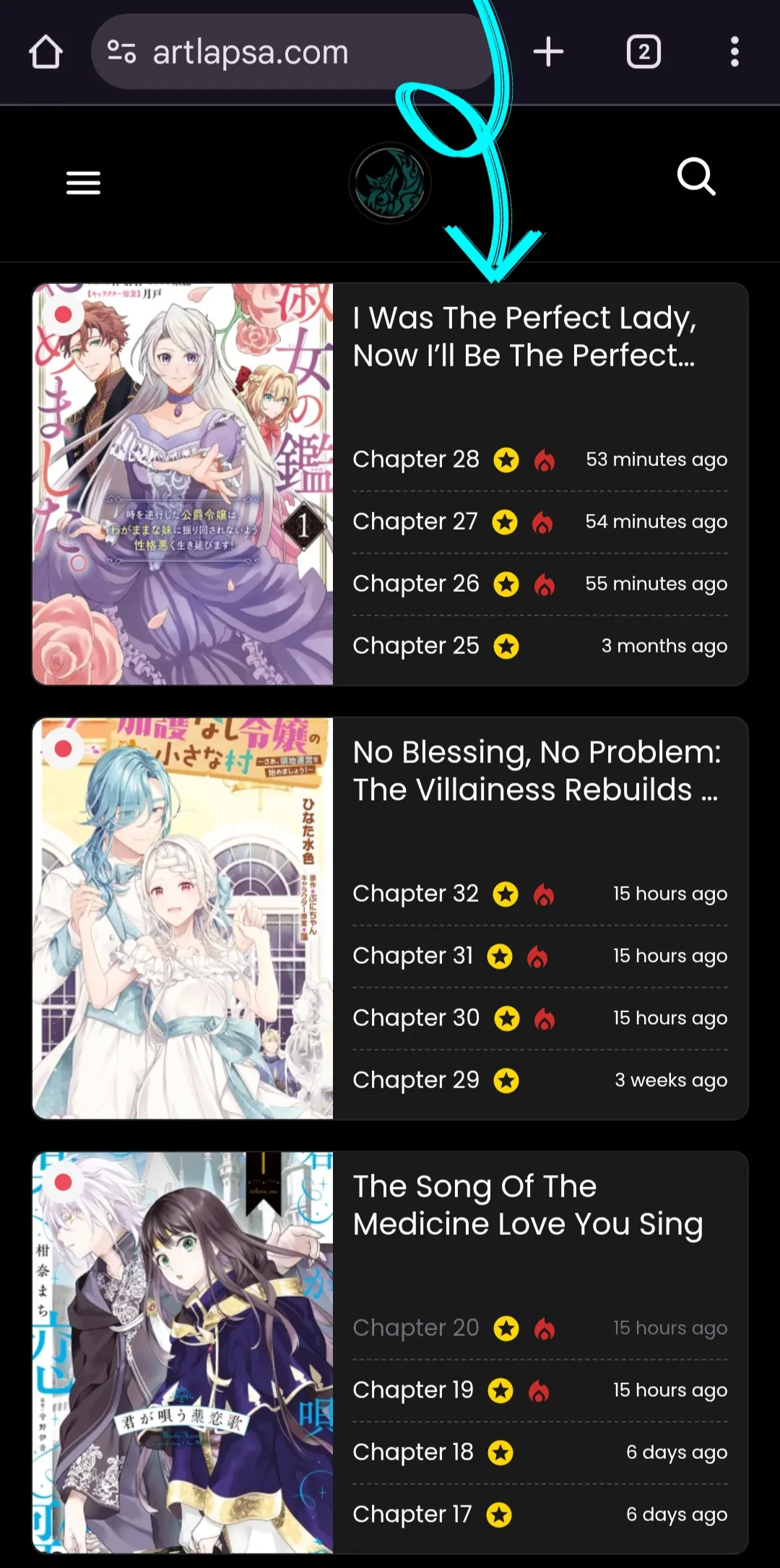The height and width of the screenshot is (1568, 780).
Task: Open Chapter 25 from 3 months ago
Action: coord(416,646)
